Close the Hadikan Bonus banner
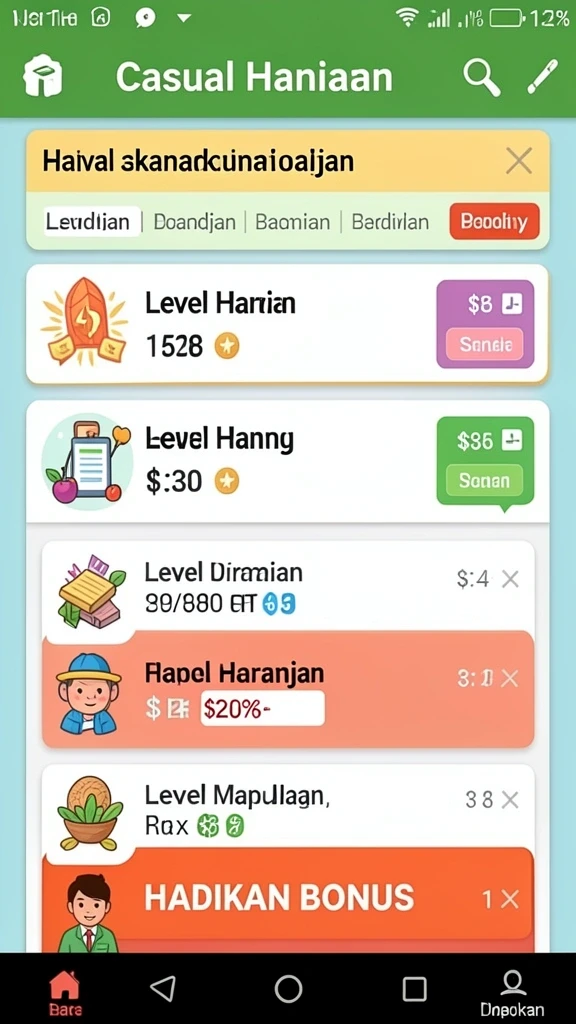Image resolution: width=576 pixels, height=1024 pixels. [509, 900]
